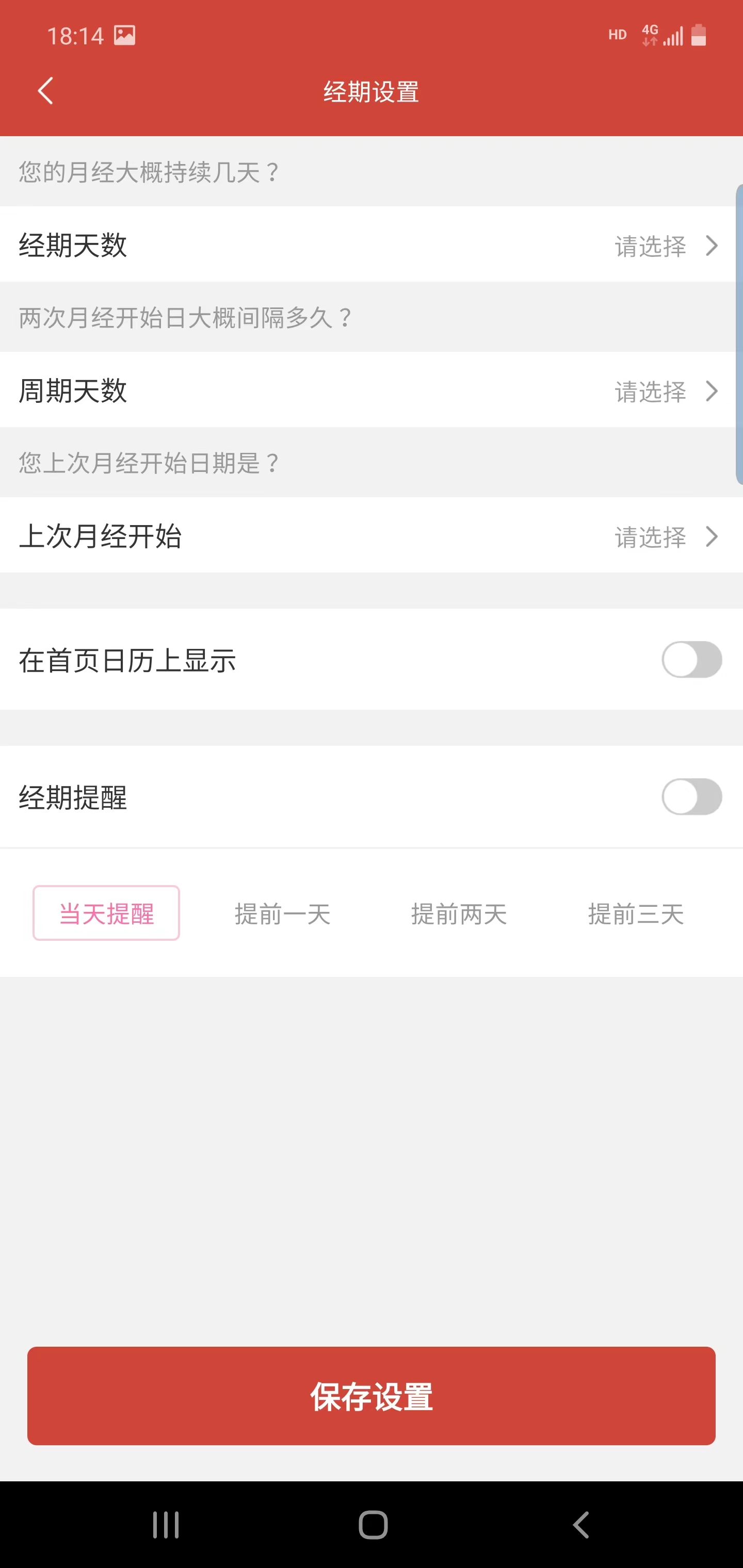Click 请选择 next to 经期天数
743x1568 pixels.
coord(651,246)
